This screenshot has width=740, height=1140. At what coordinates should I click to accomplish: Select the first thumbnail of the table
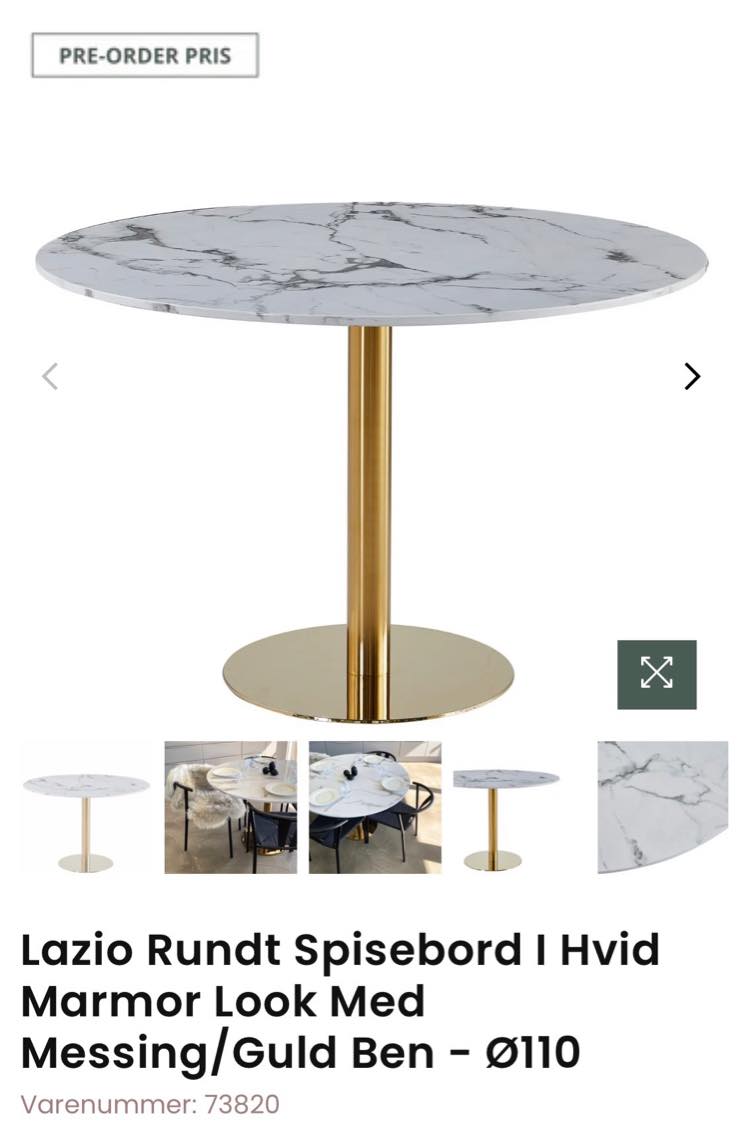coord(86,807)
